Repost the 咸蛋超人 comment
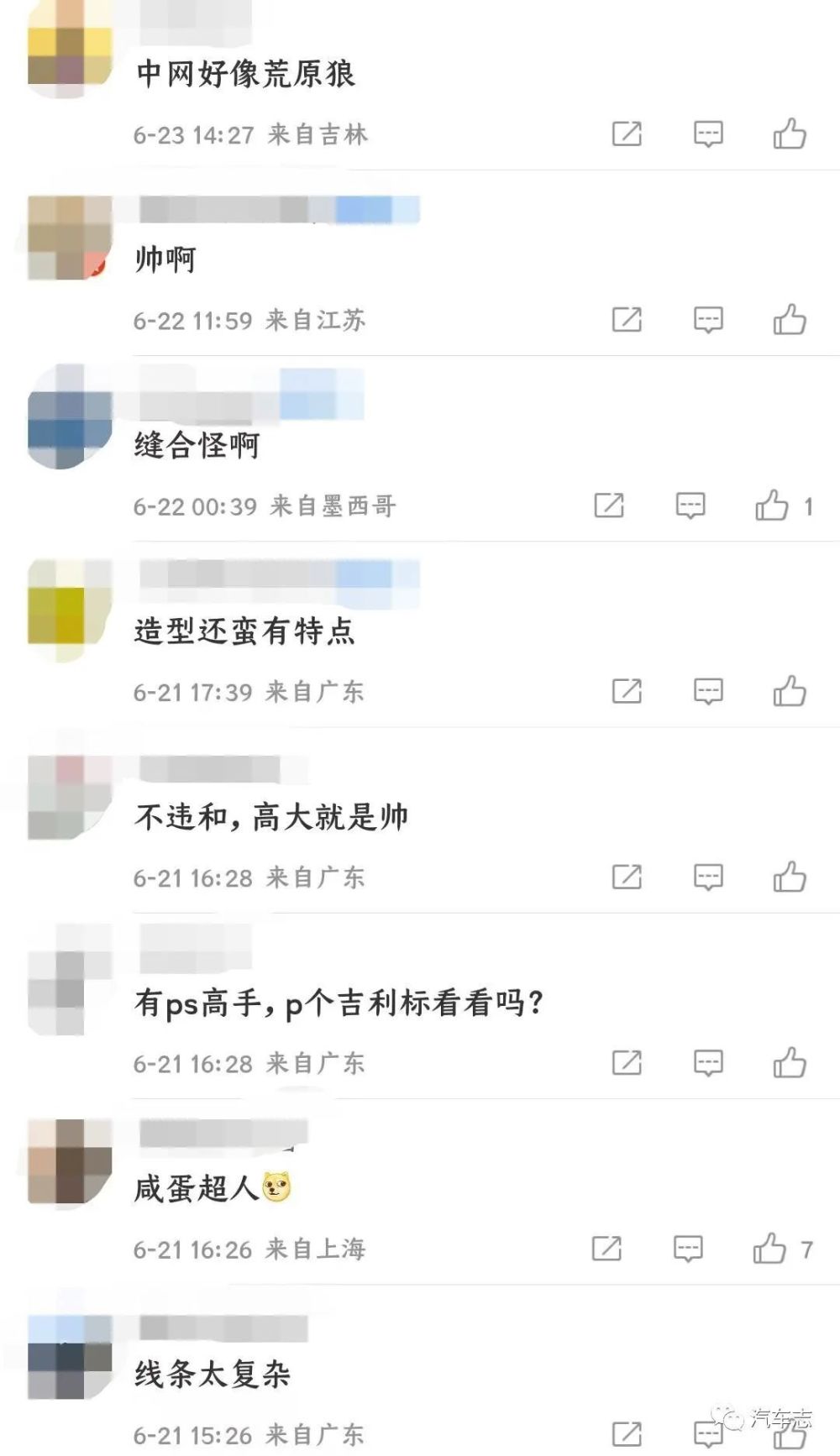Image resolution: width=840 pixels, height=1456 pixels. (x=606, y=1249)
